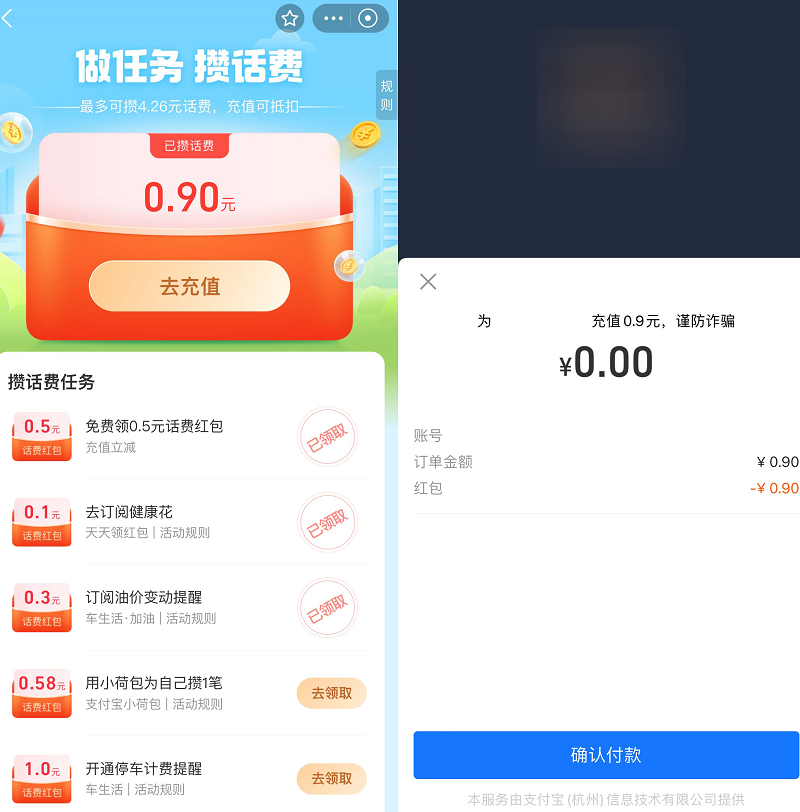Viewport: 800px width, 812px height.
Task: Claim the 0.58元 小荷包 task reward
Action: 331,693
